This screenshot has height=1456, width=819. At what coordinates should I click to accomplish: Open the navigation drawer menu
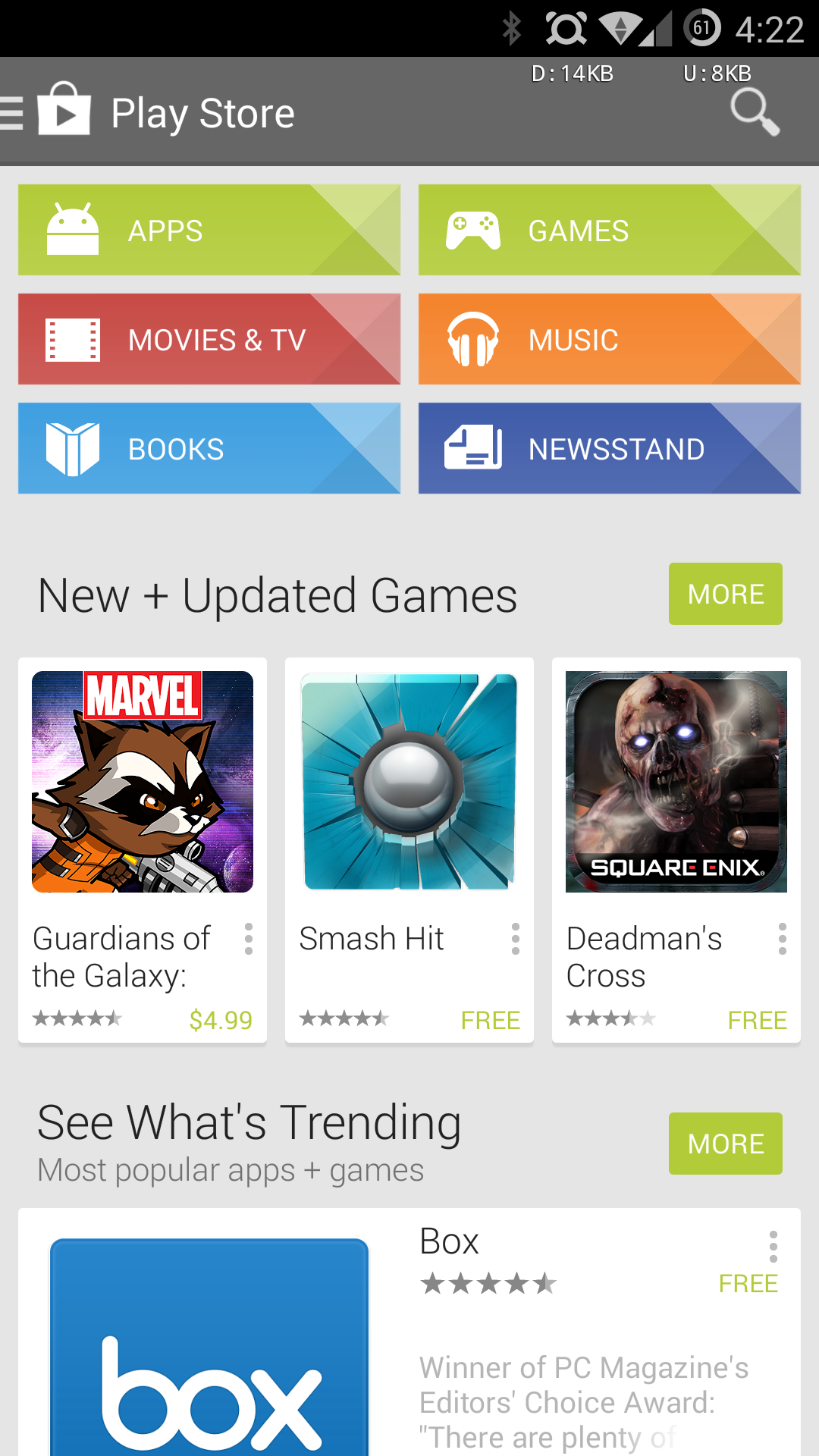tap(14, 113)
